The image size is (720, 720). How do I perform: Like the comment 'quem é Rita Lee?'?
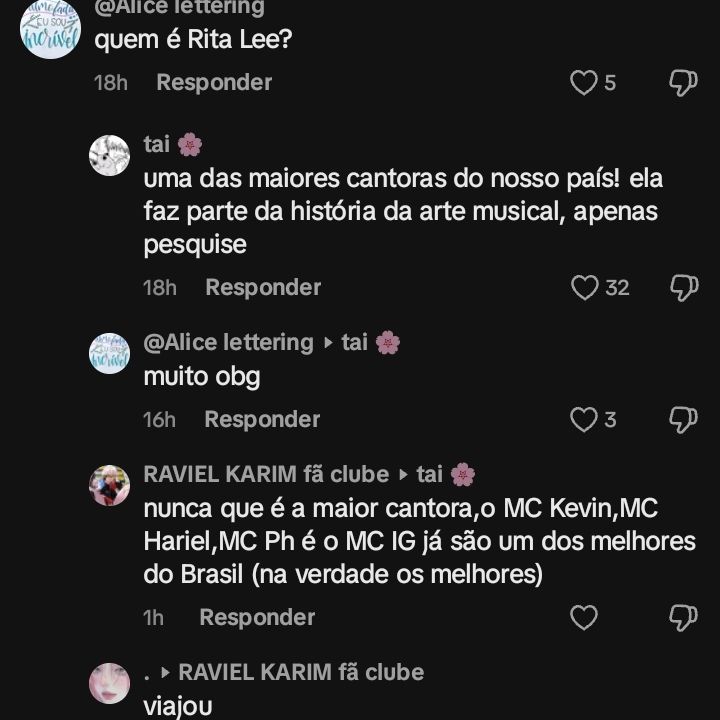click(584, 83)
